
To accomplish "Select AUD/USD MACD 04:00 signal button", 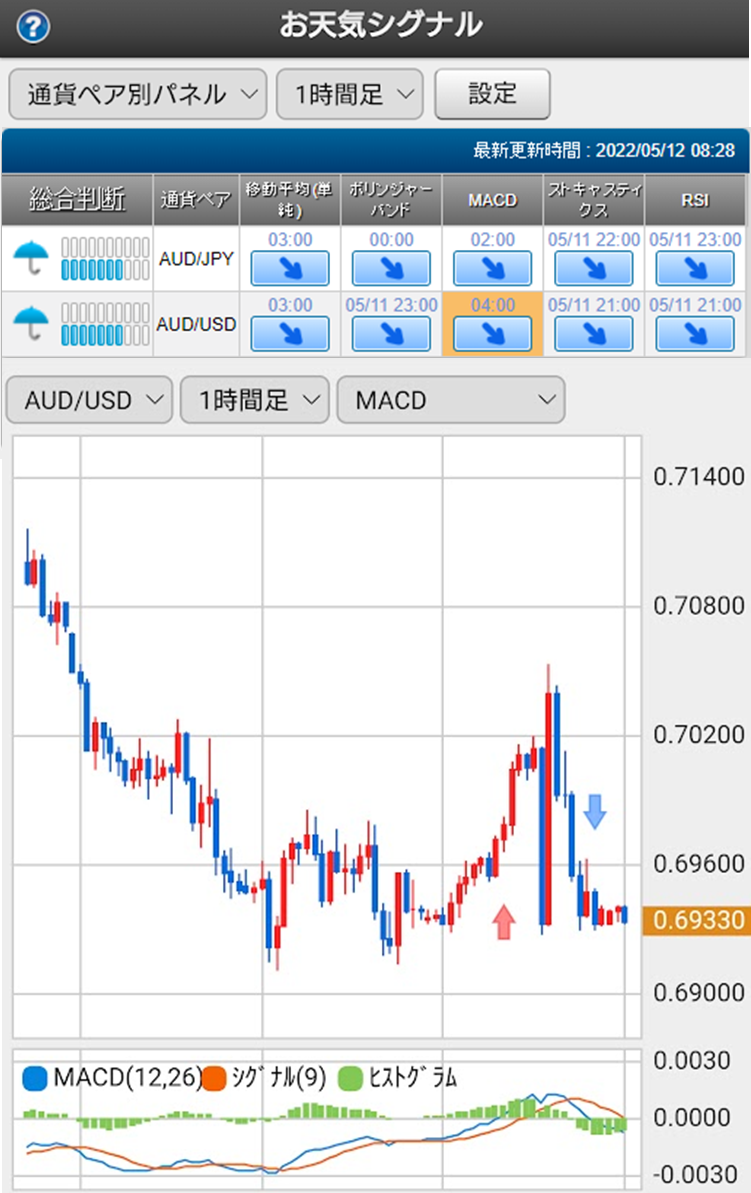I will pos(492,333).
